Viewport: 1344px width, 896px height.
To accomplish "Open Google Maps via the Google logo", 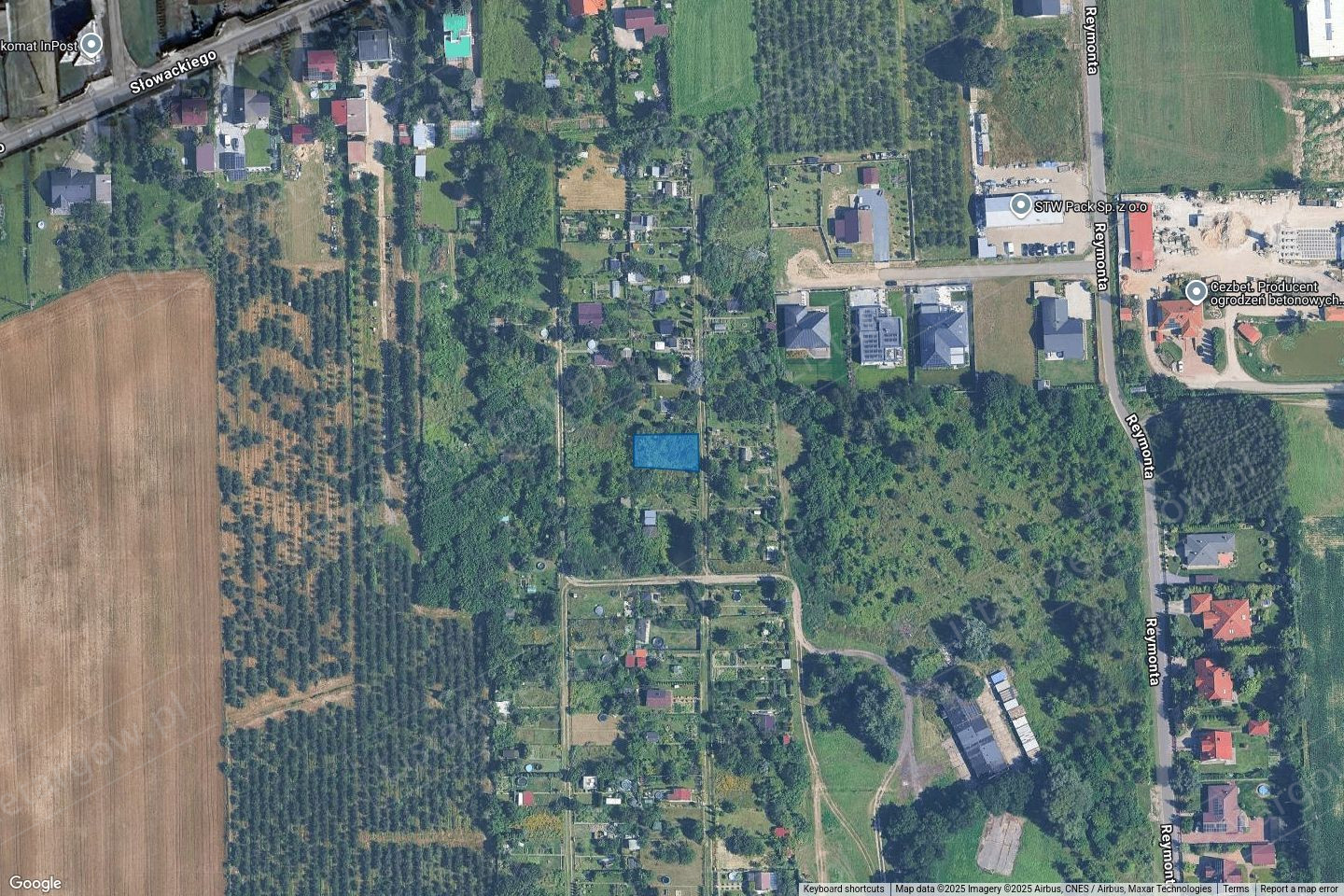I will [x=35, y=883].
